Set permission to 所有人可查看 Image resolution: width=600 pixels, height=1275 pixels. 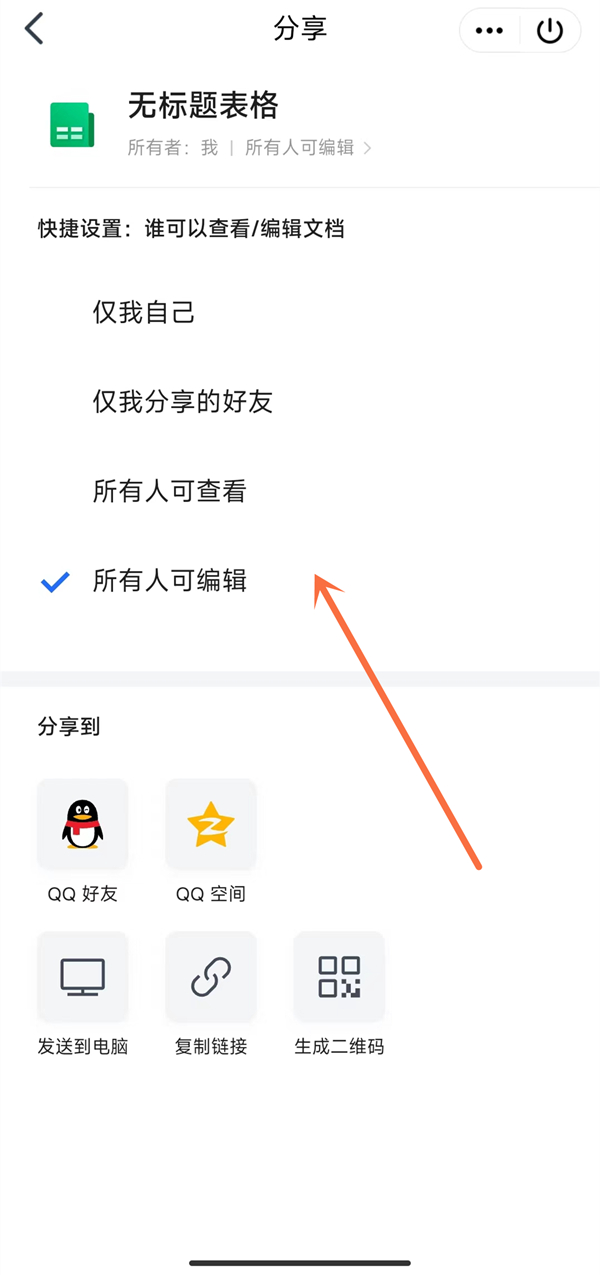pos(169,491)
